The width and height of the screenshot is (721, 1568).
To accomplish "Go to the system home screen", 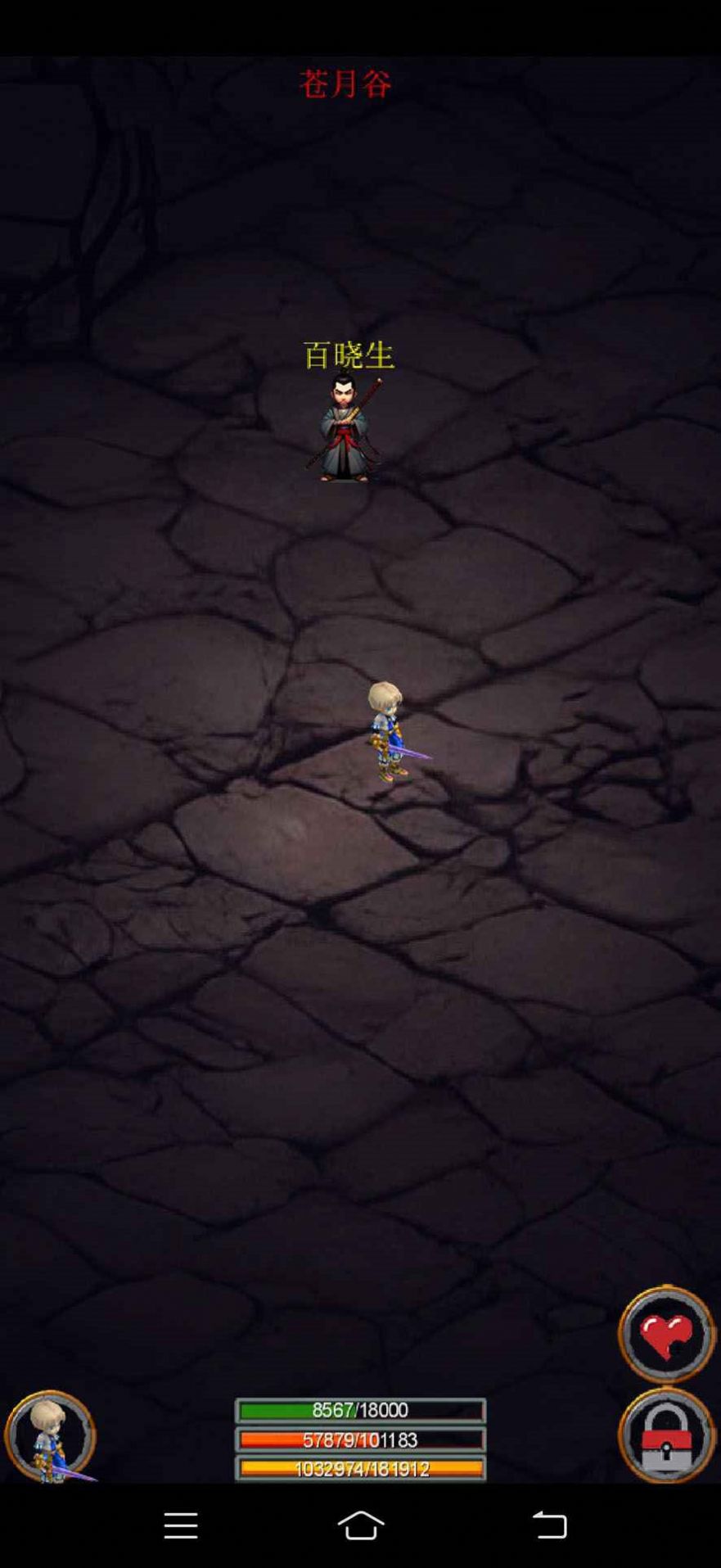I will 360,1525.
